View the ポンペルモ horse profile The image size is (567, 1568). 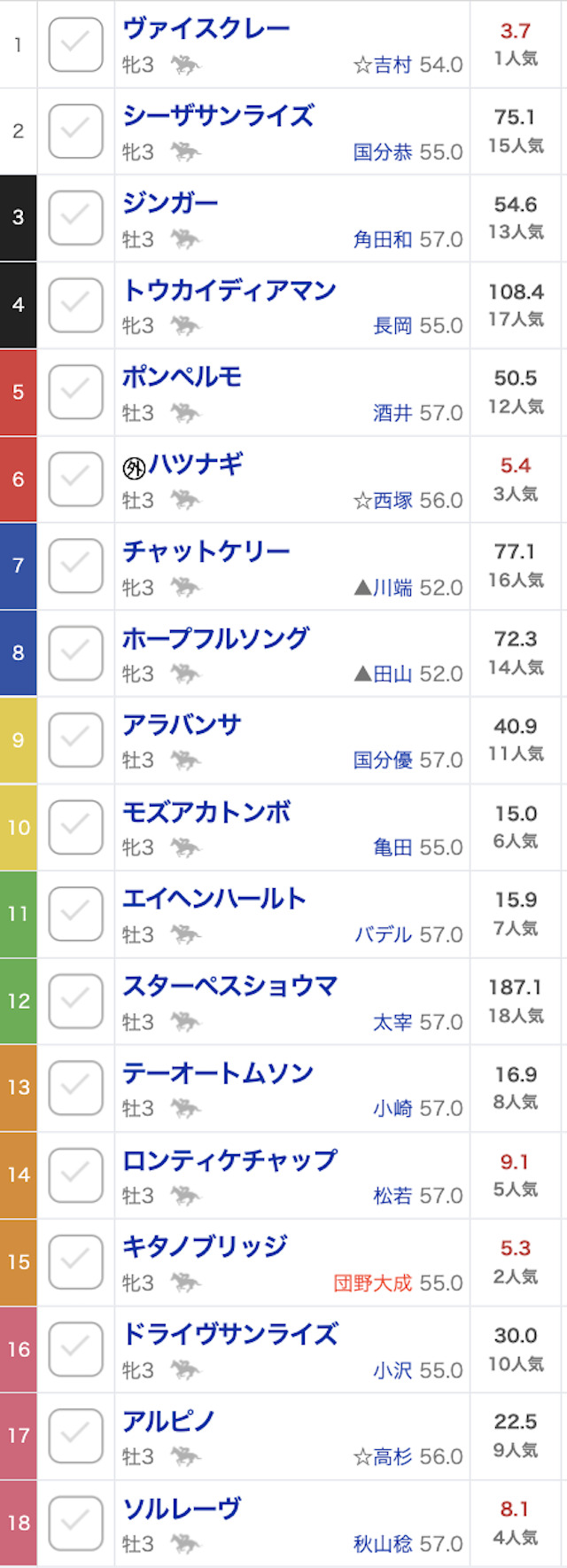[182, 377]
